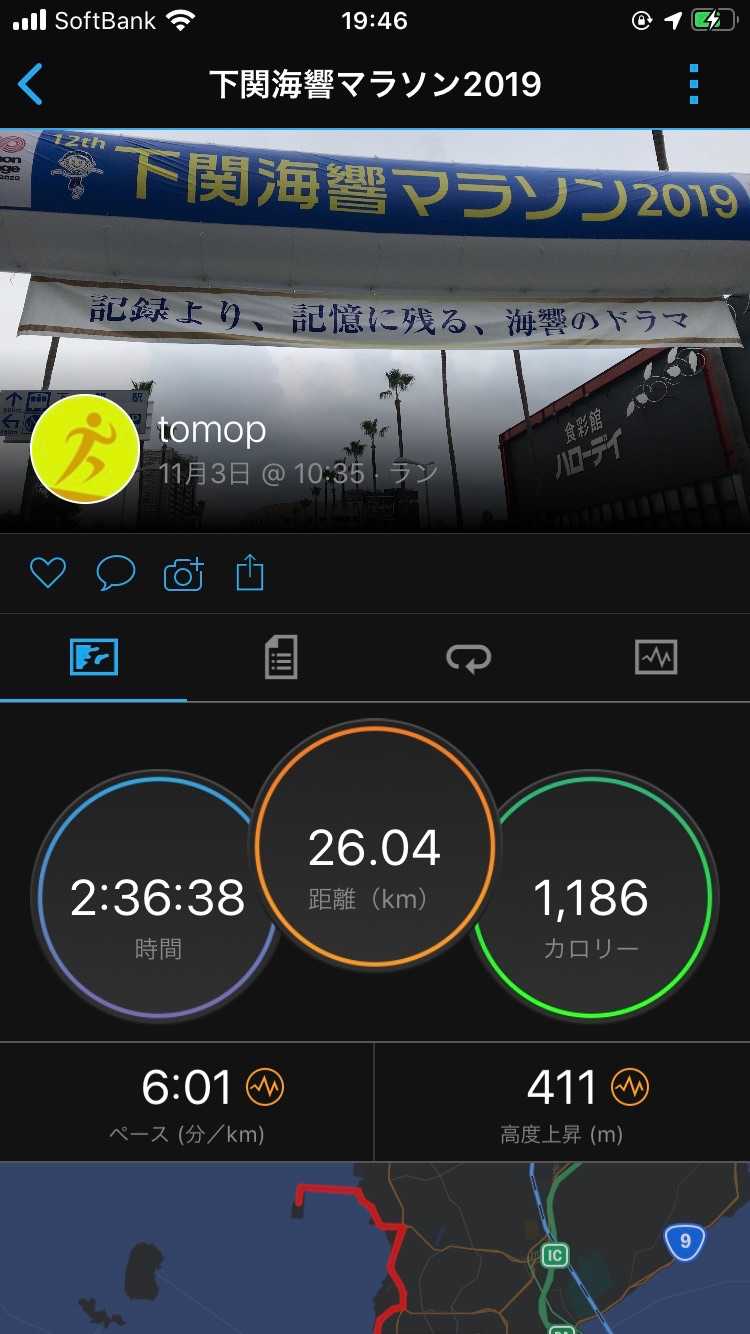Switch to the stats details tab
The width and height of the screenshot is (750, 1334).
pos(281,658)
